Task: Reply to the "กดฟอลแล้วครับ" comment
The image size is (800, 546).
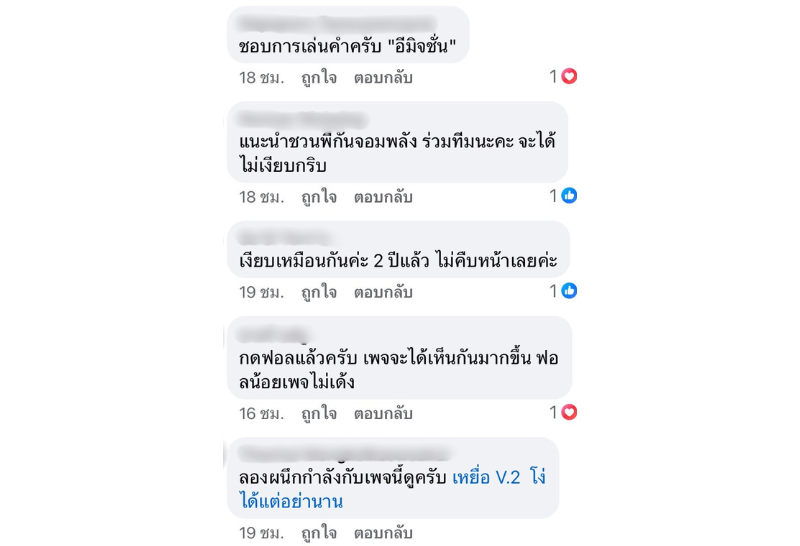Action: pyautogui.click(x=383, y=413)
